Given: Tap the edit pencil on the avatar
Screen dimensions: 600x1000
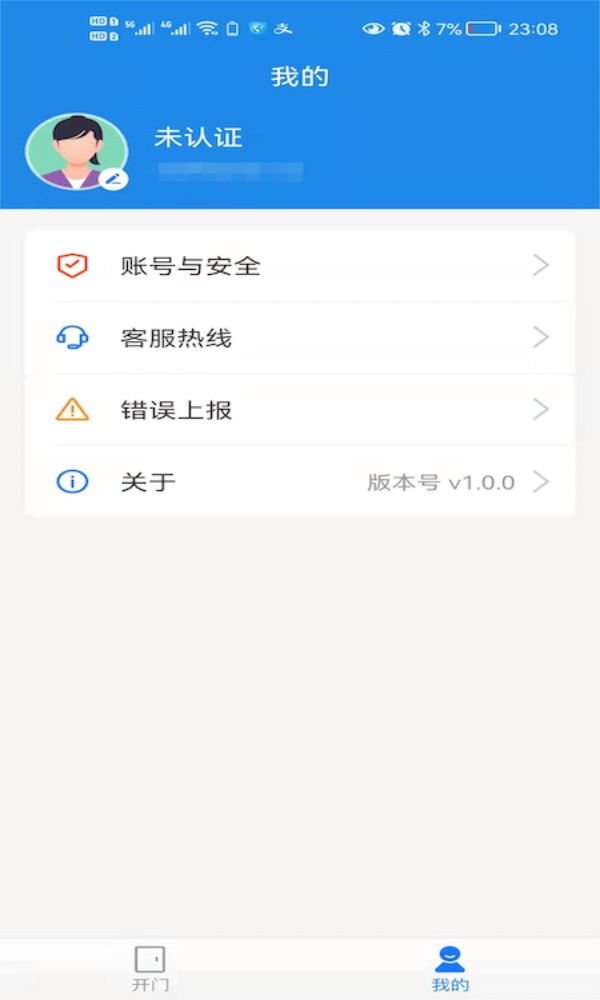Looking at the screenshot, I should click(x=113, y=179).
